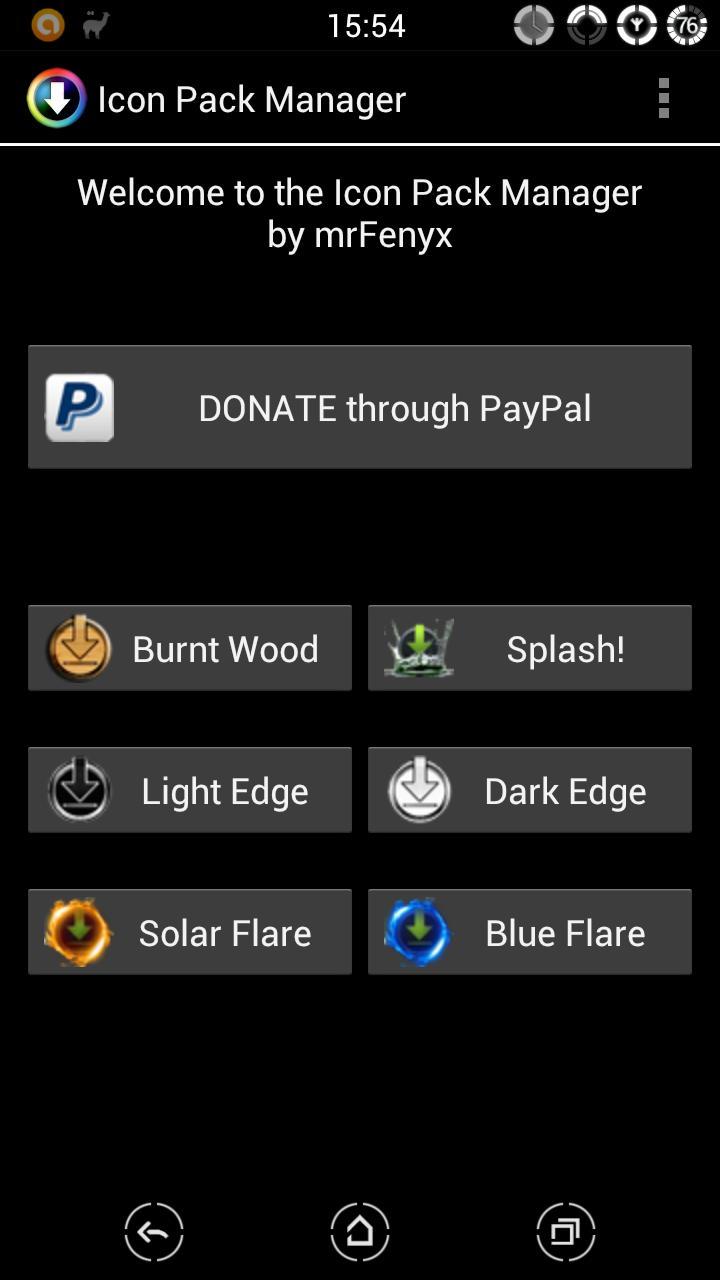Apply the Solar Flare icon pack
720x1280 pixels.
[x=190, y=931]
